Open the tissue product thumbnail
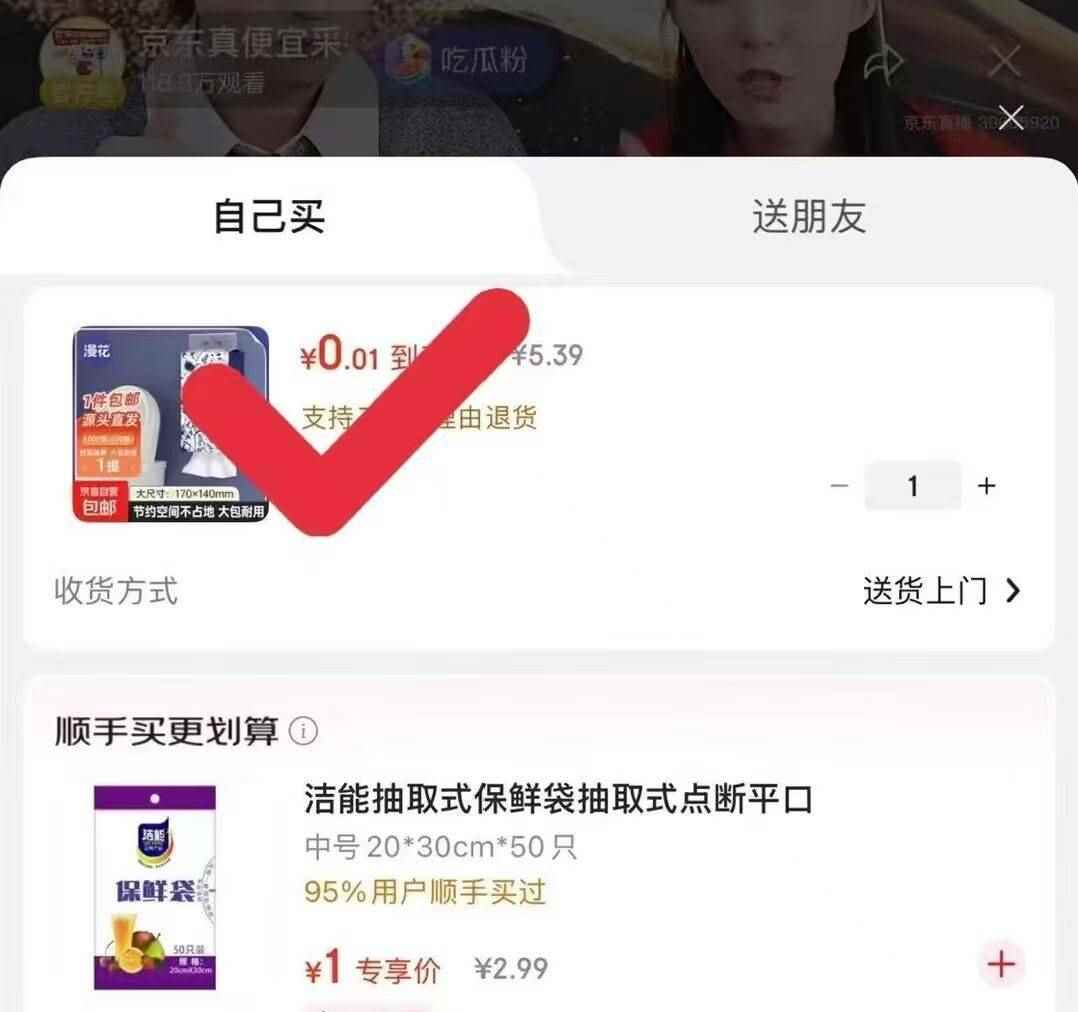This screenshot has width=1078, height=1012. pos(170,424)
